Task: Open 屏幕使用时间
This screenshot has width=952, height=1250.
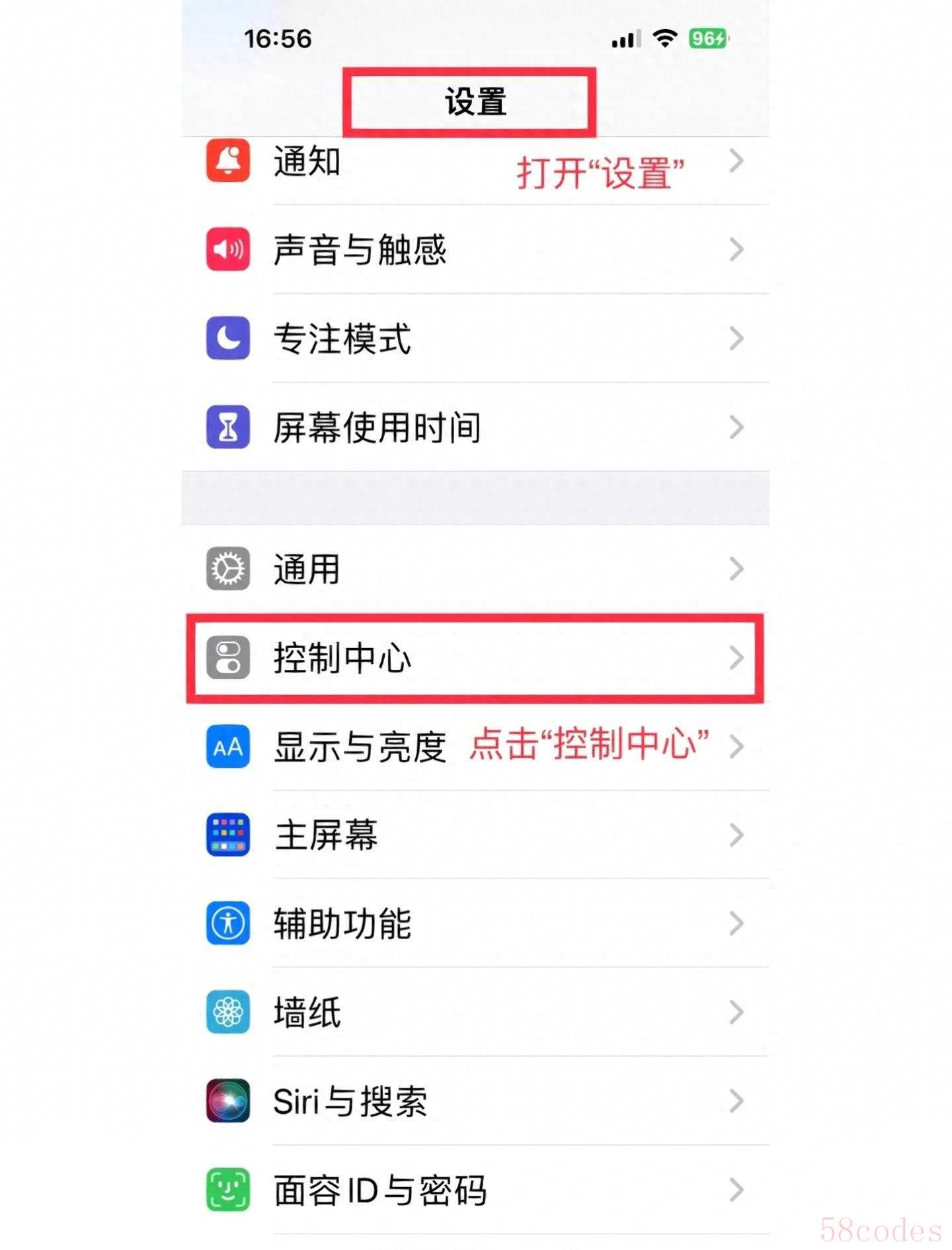Action: click(x=377, y=427)
